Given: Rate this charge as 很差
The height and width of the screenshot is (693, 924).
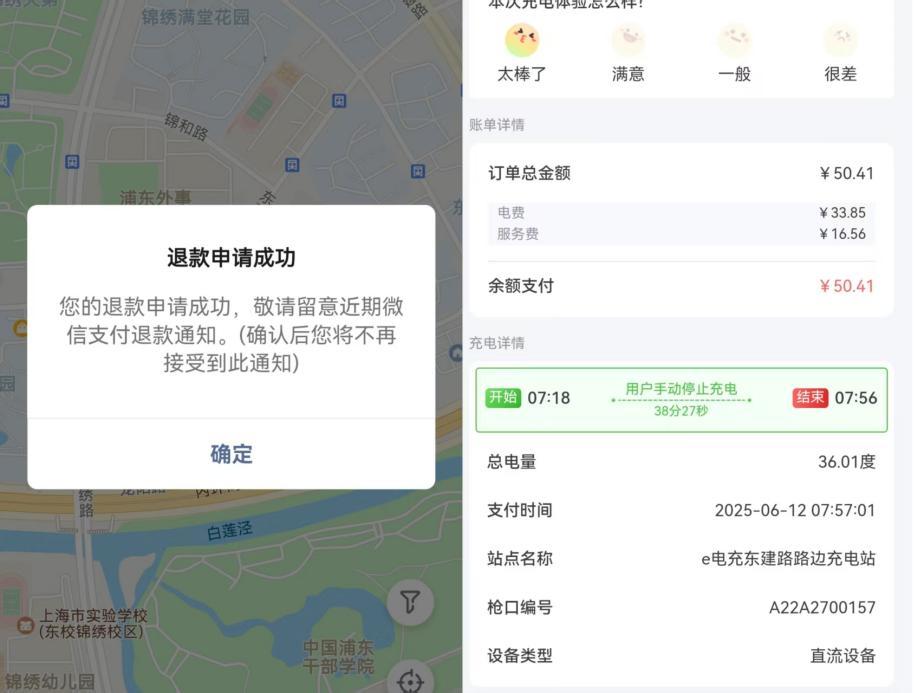Looking at the screenshot, I should tap(840, 42).
